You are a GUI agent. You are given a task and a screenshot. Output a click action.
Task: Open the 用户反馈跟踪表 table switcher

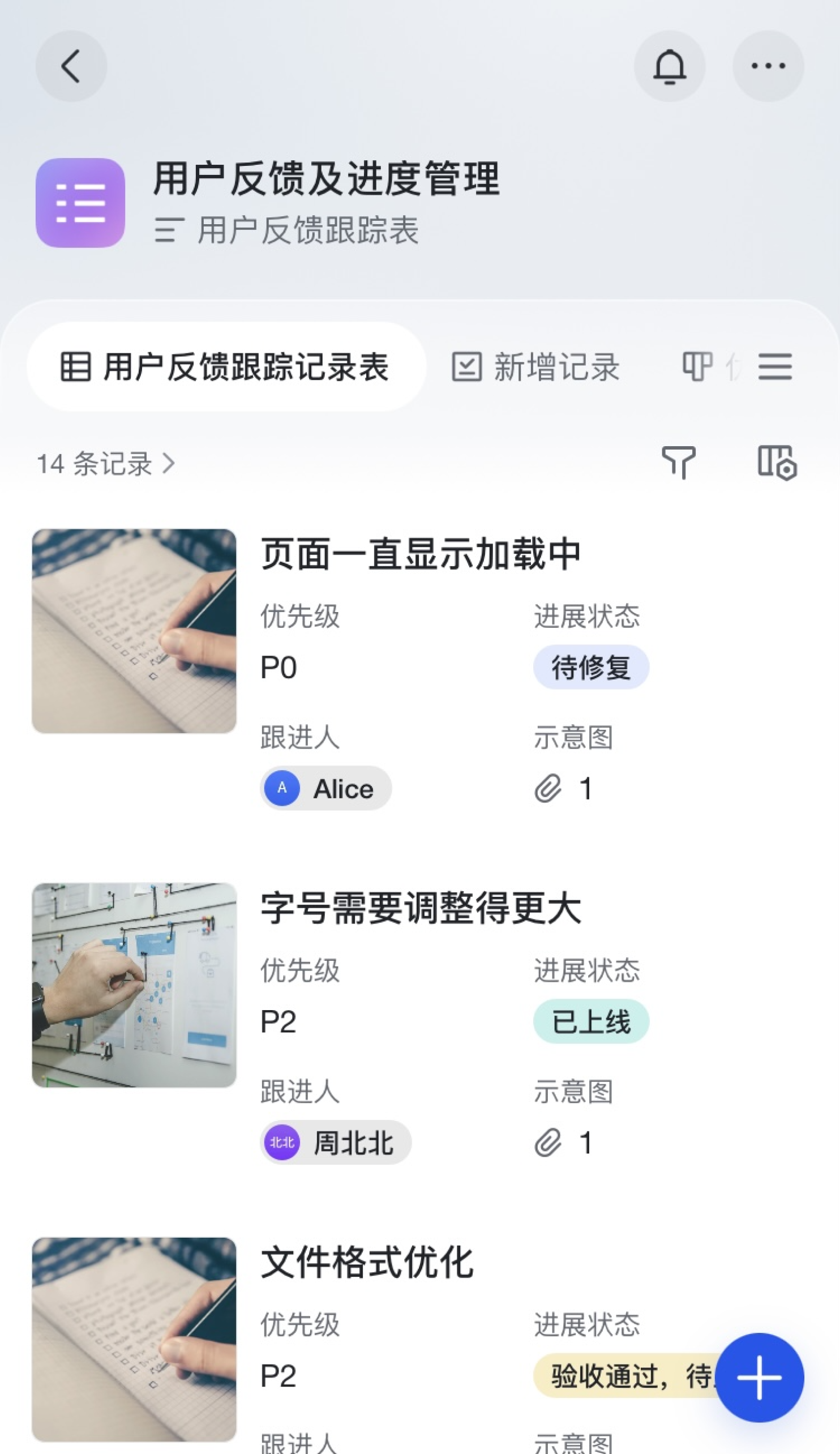(287, 230)
